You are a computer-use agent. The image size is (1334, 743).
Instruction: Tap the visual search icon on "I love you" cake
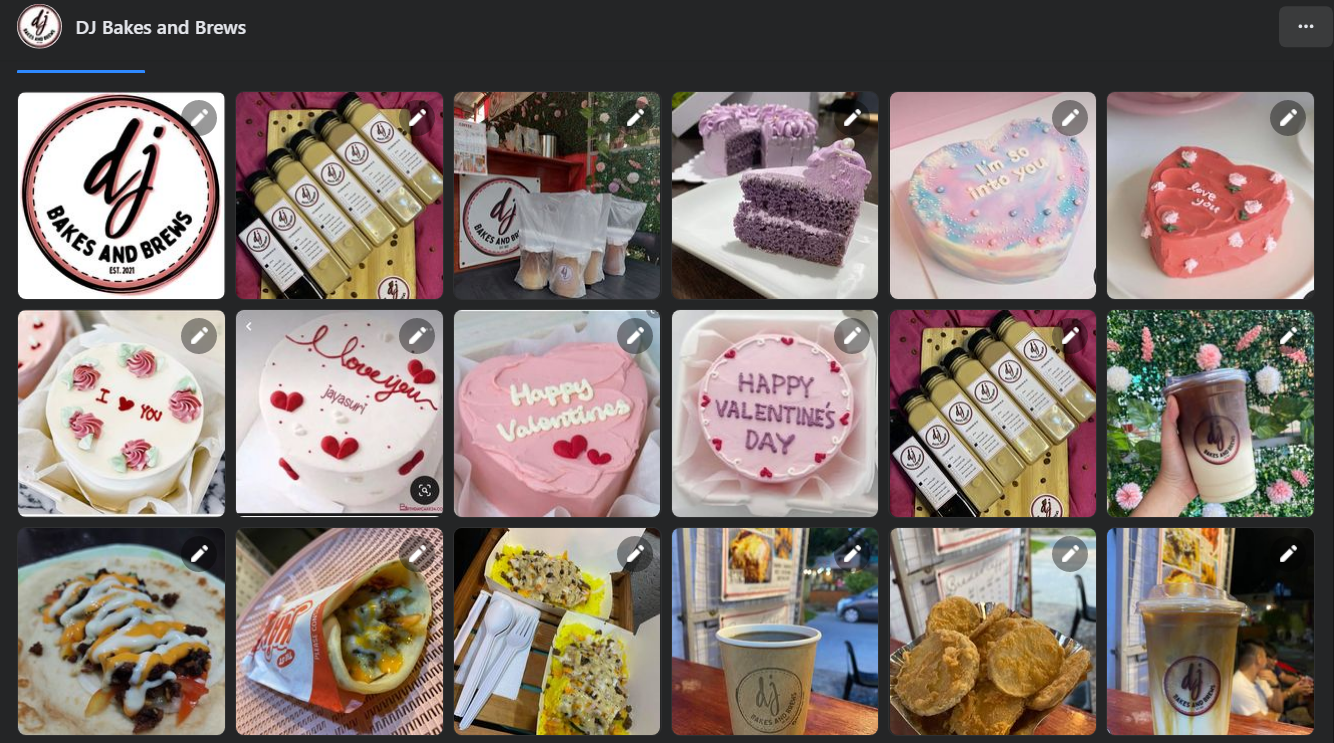(x=425, y=490)
